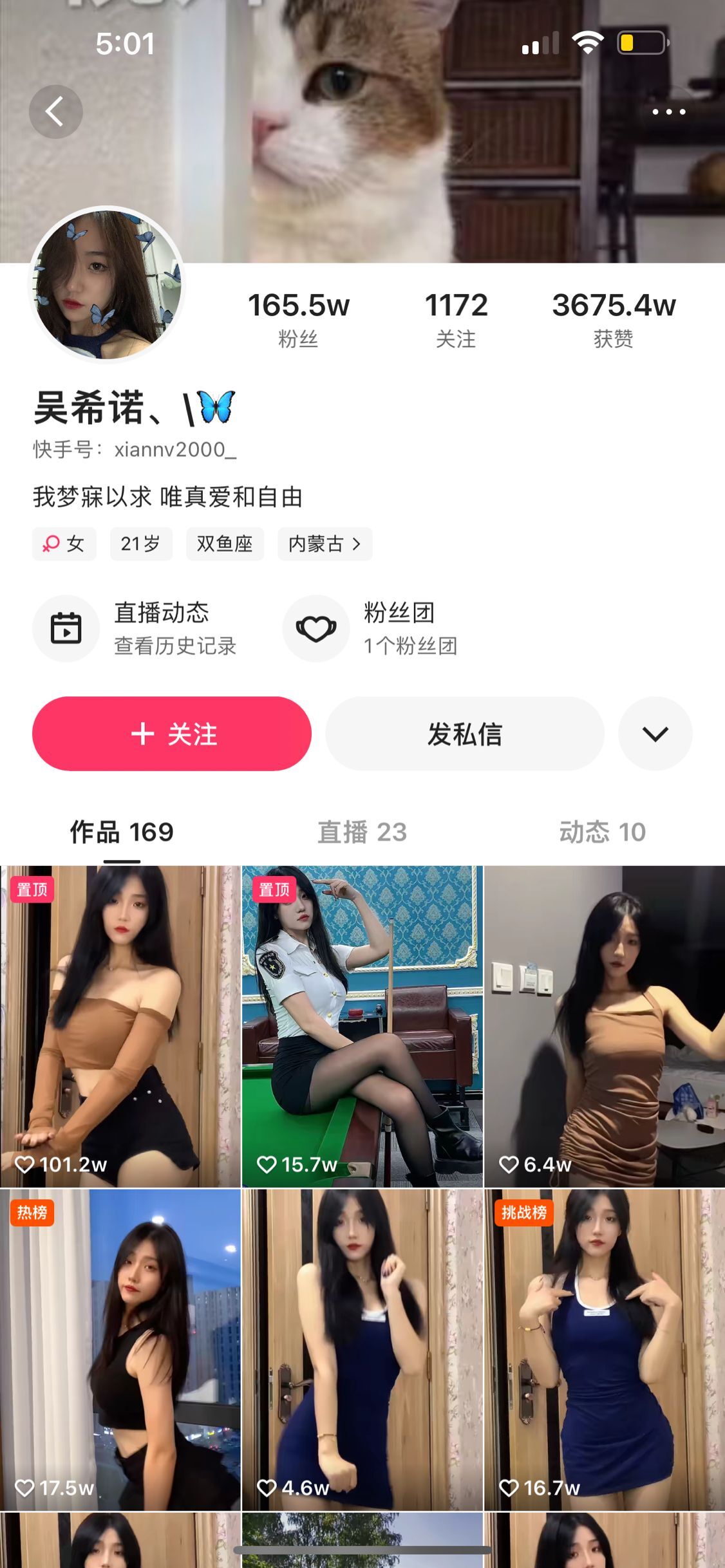
Task: View the 165.5w 粉丝 followers list
Action: pyautogui.click(x=298, y=319)
